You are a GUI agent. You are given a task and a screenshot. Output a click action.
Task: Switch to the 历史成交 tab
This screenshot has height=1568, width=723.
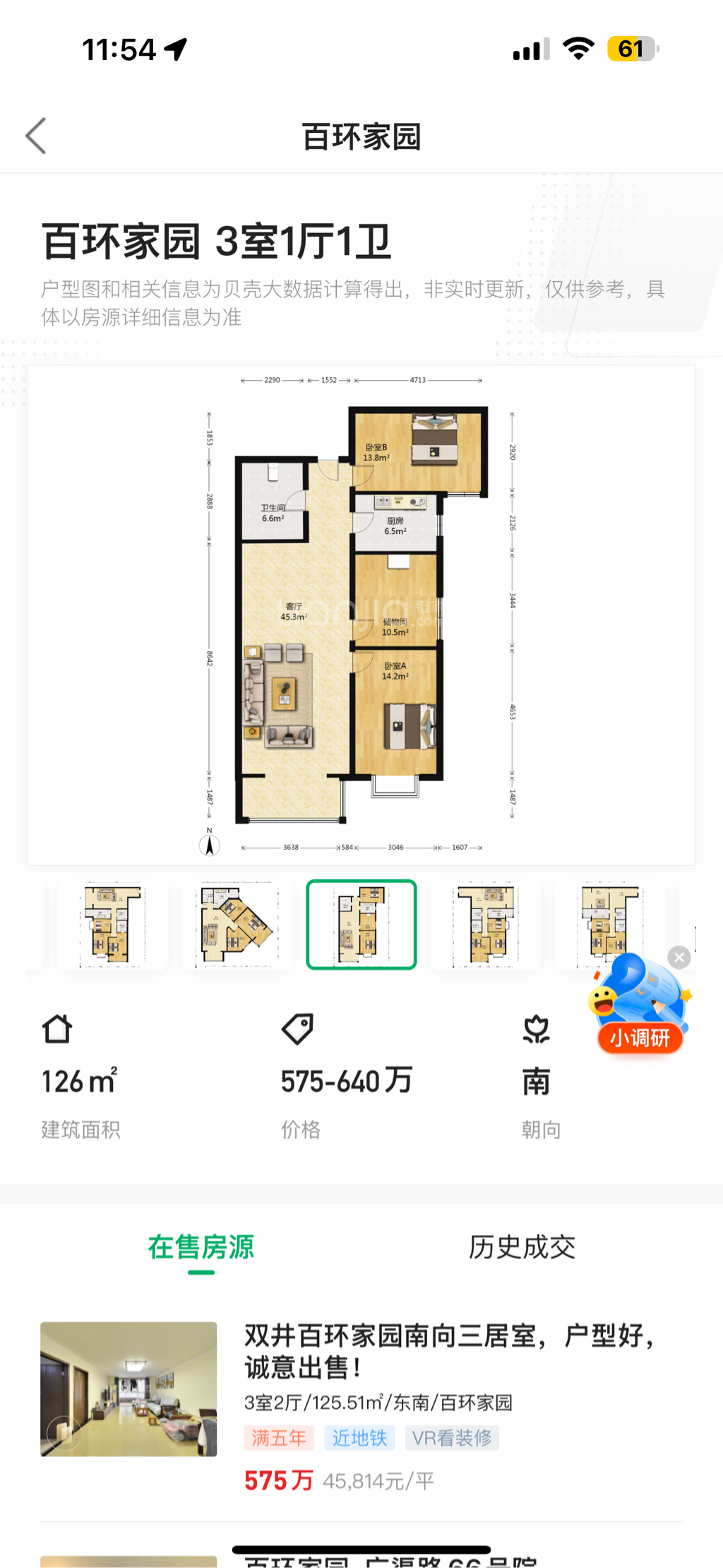pyautogui.click(x=522, y=1247)
